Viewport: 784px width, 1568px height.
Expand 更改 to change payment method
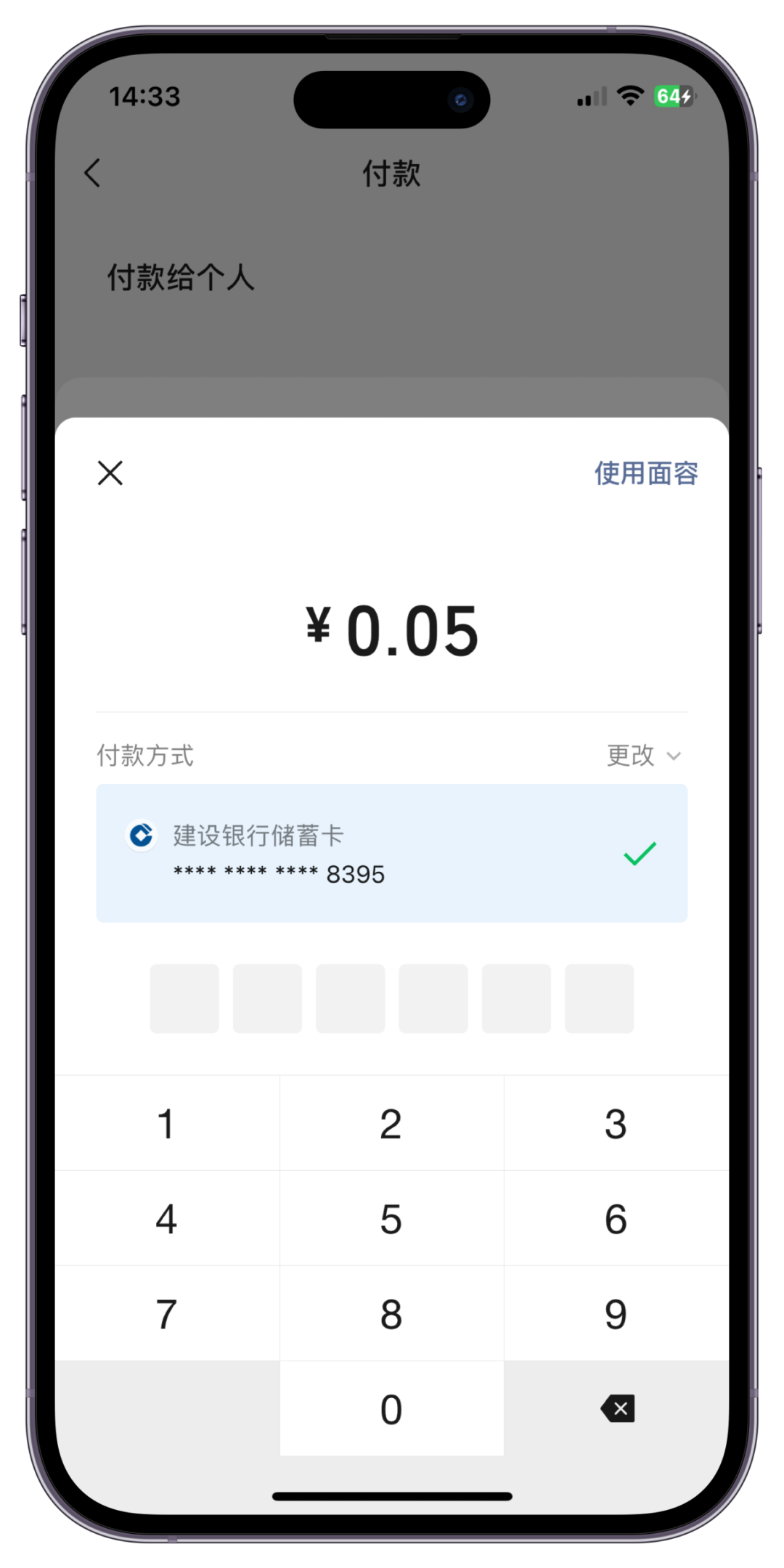tap(643, 755)
